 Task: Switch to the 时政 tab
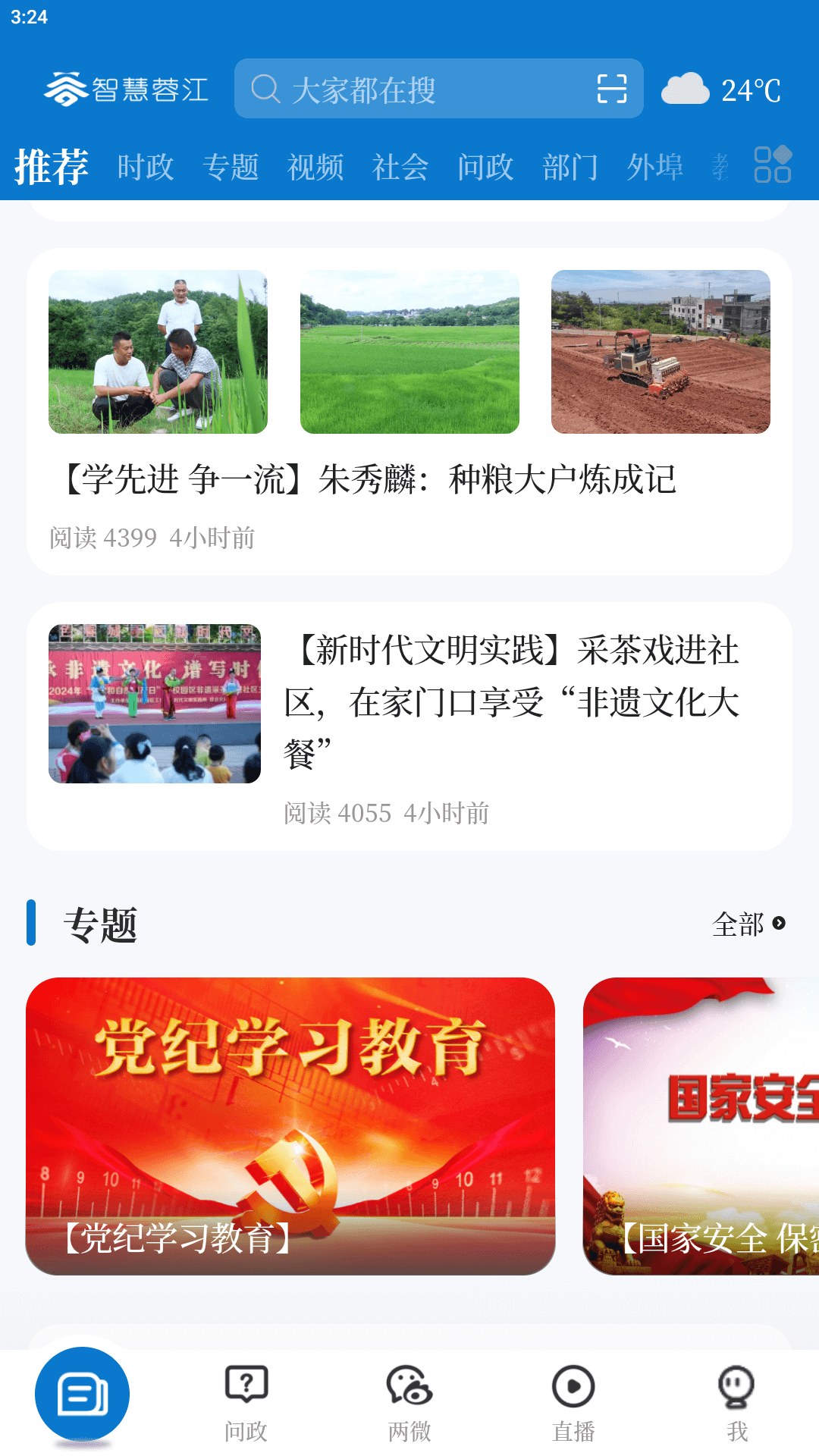[x=145, y=167]
